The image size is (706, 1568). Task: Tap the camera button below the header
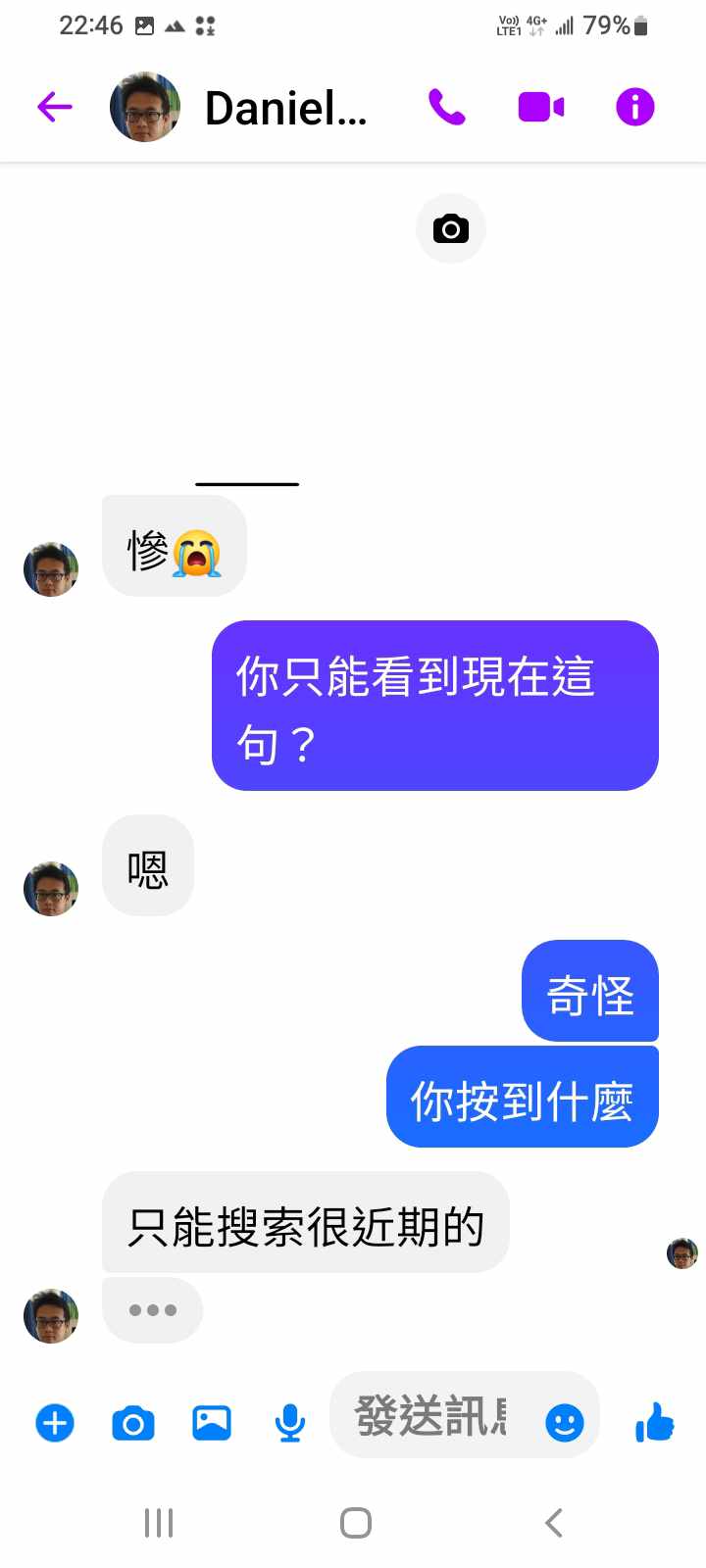[x=451, y=229]
